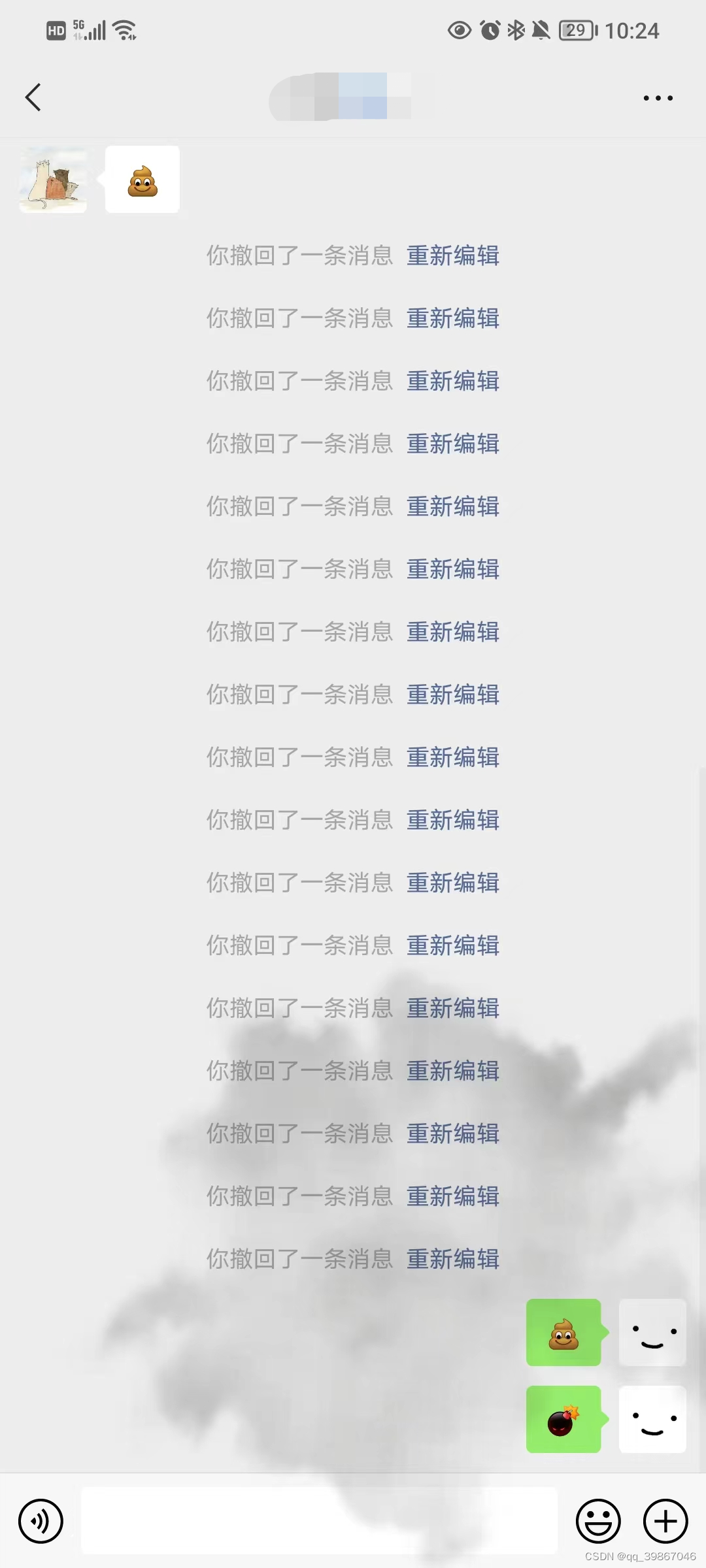The height and width of the screenshot is (1568, 706).
Task: Focus the message text field
Action: pyautogui.click(x=319, y=1521)
